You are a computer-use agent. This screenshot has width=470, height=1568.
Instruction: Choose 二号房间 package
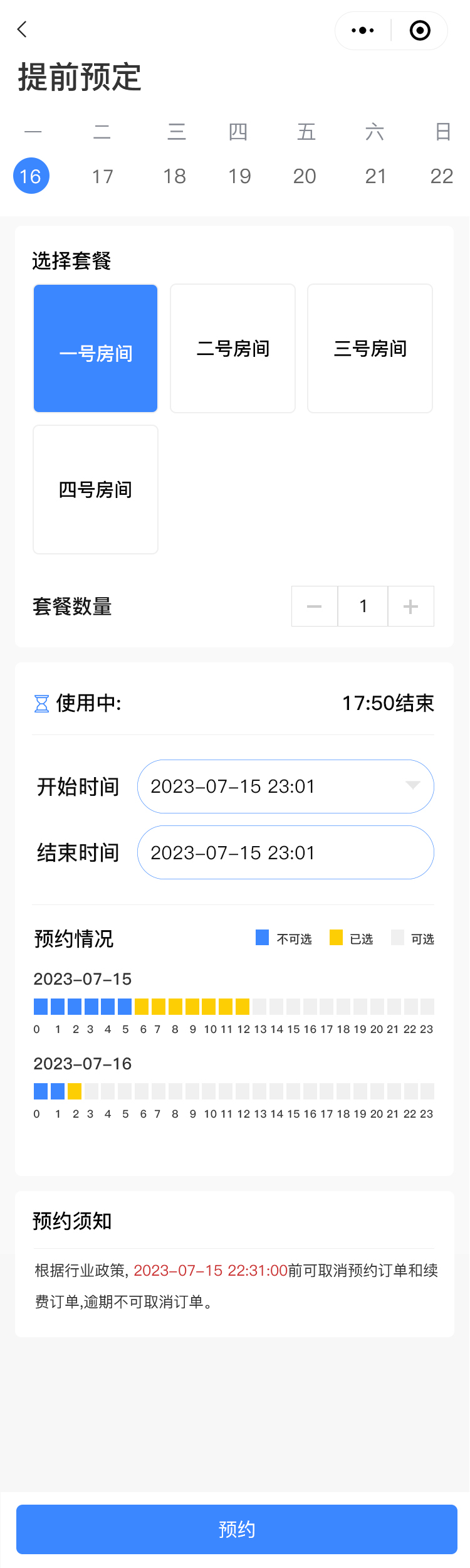click(x=232, y=349)
